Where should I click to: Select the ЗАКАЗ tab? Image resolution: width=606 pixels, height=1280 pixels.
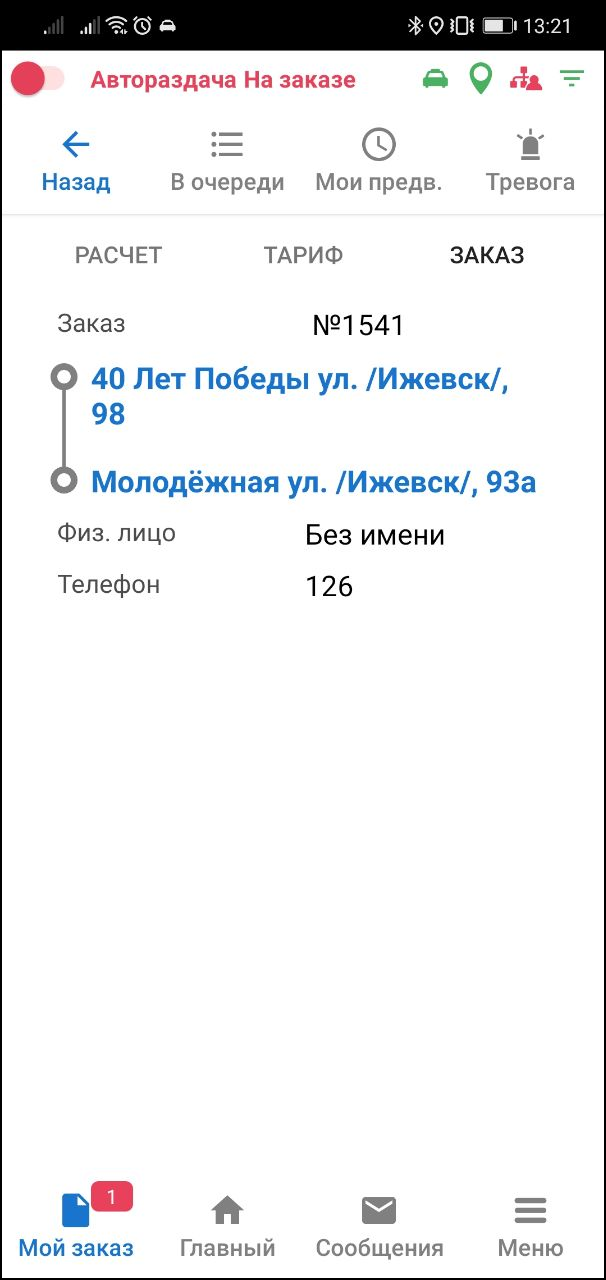point(487,255)
